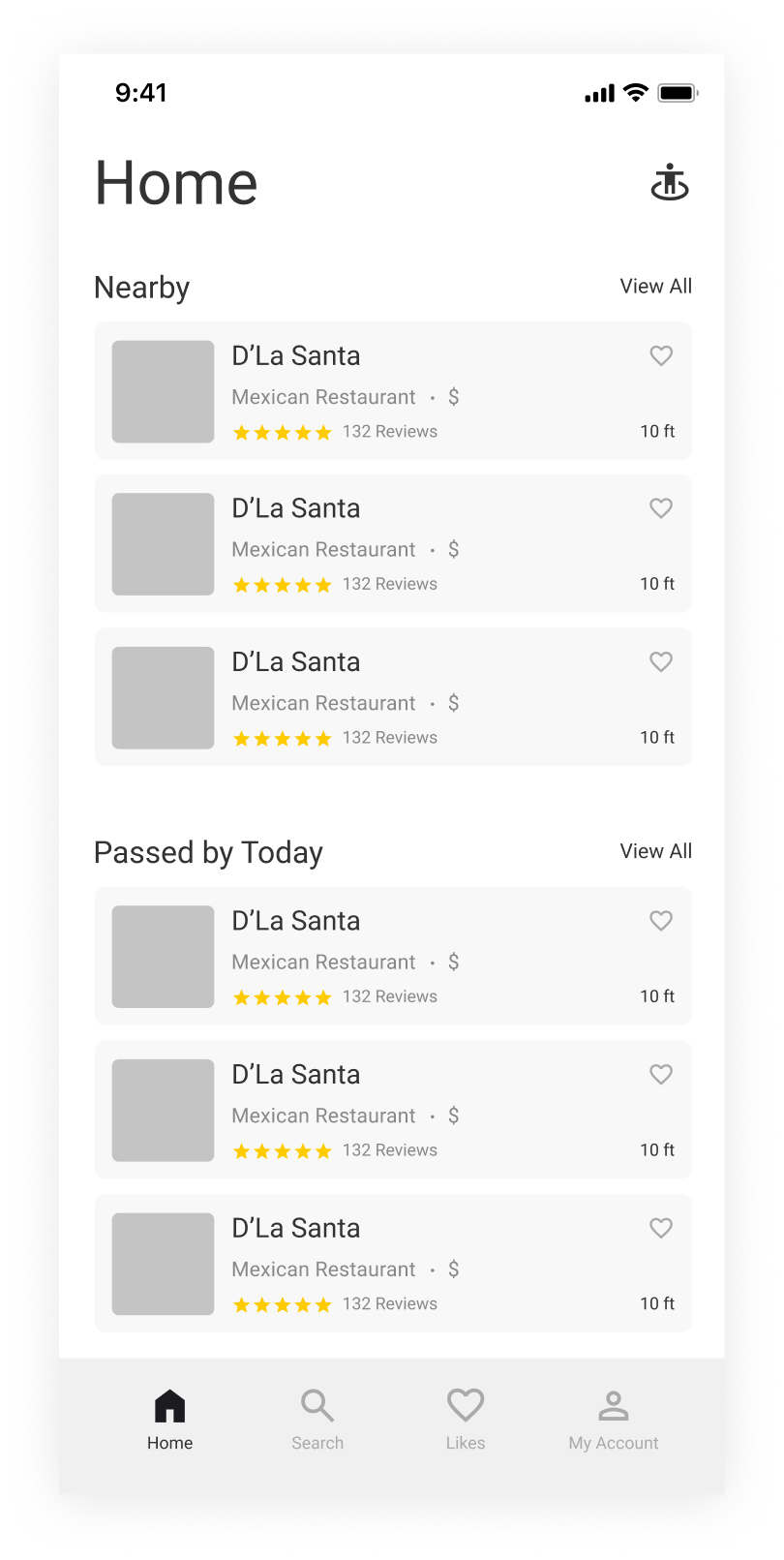View all Nearby restaurants

655,287
